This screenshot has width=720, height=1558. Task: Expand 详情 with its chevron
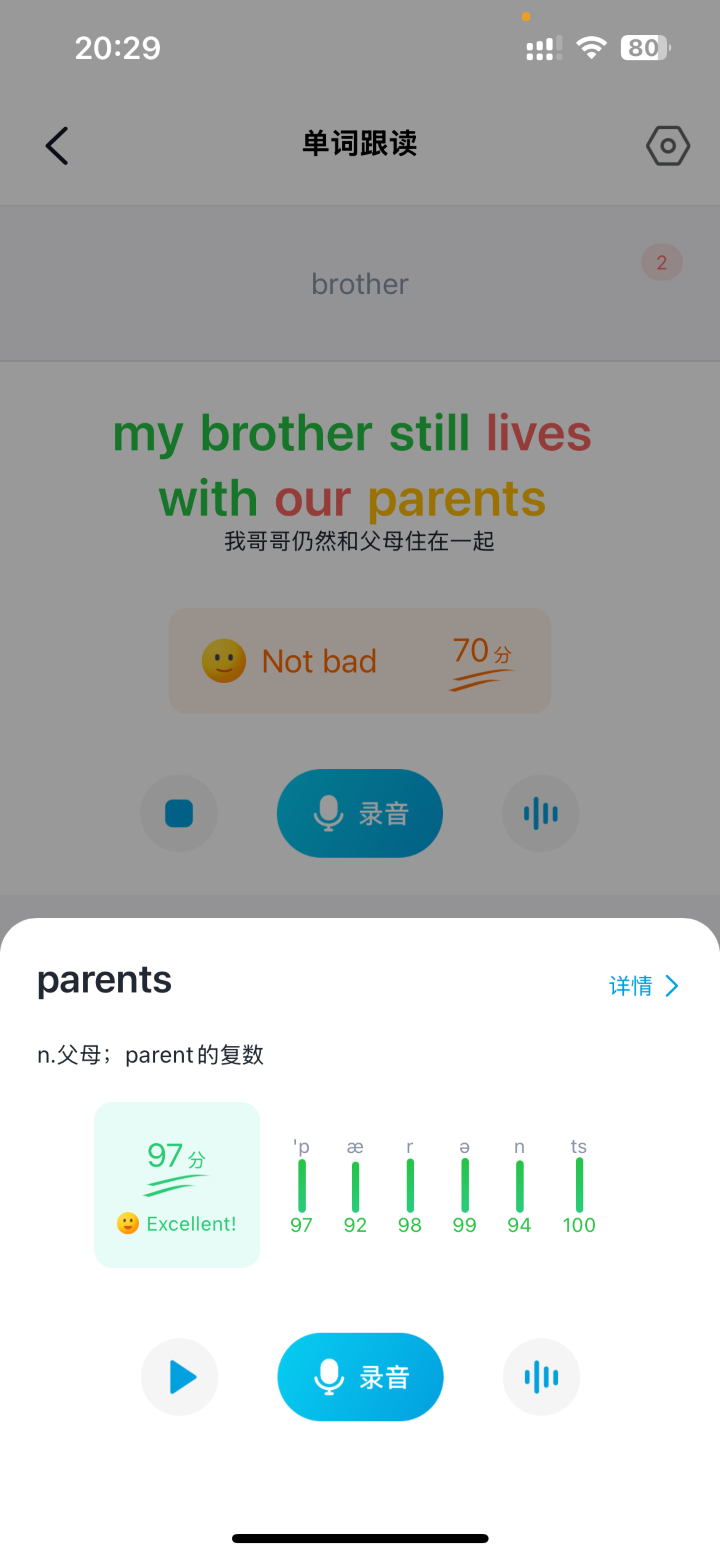(x=644, y=986)
